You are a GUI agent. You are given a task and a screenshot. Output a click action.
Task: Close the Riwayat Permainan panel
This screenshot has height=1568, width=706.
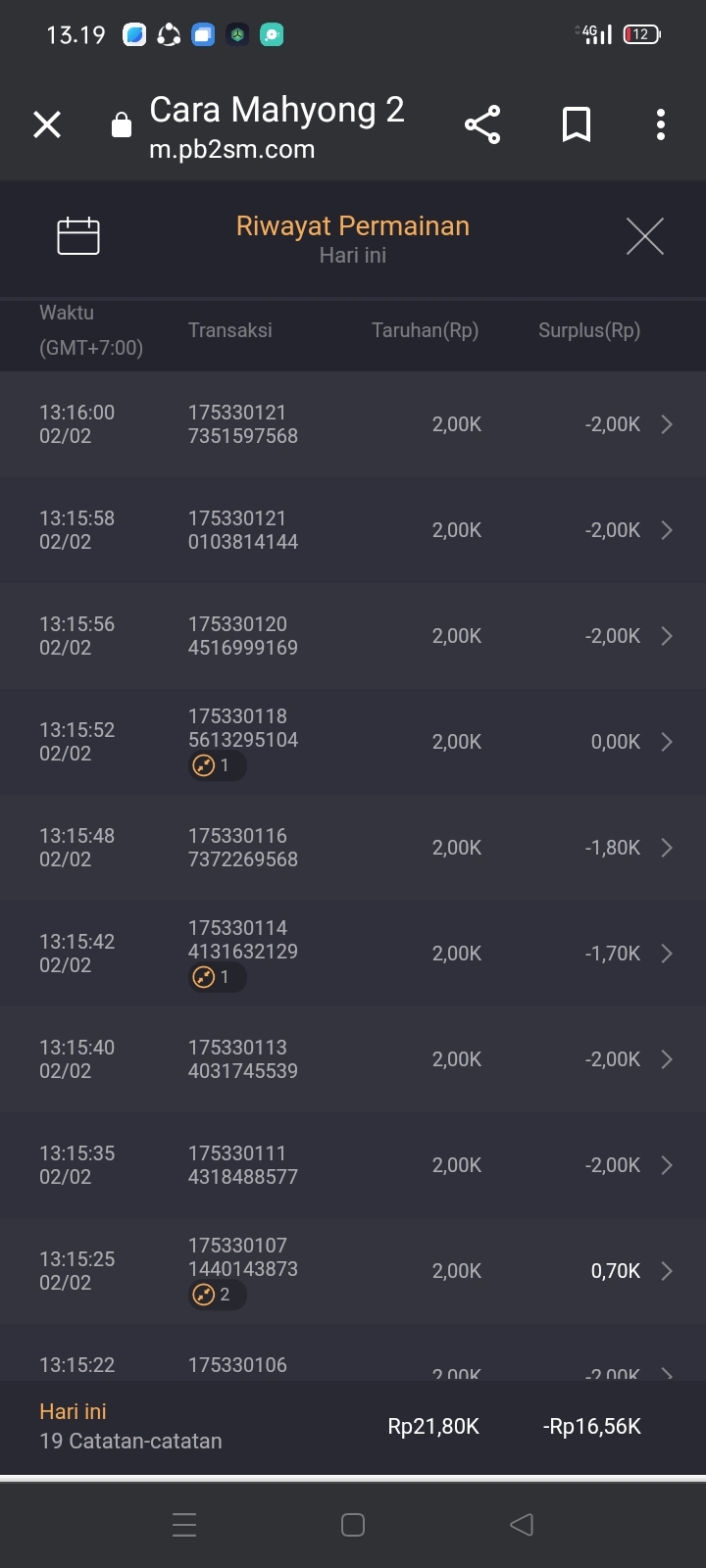(x=645, y=236)
